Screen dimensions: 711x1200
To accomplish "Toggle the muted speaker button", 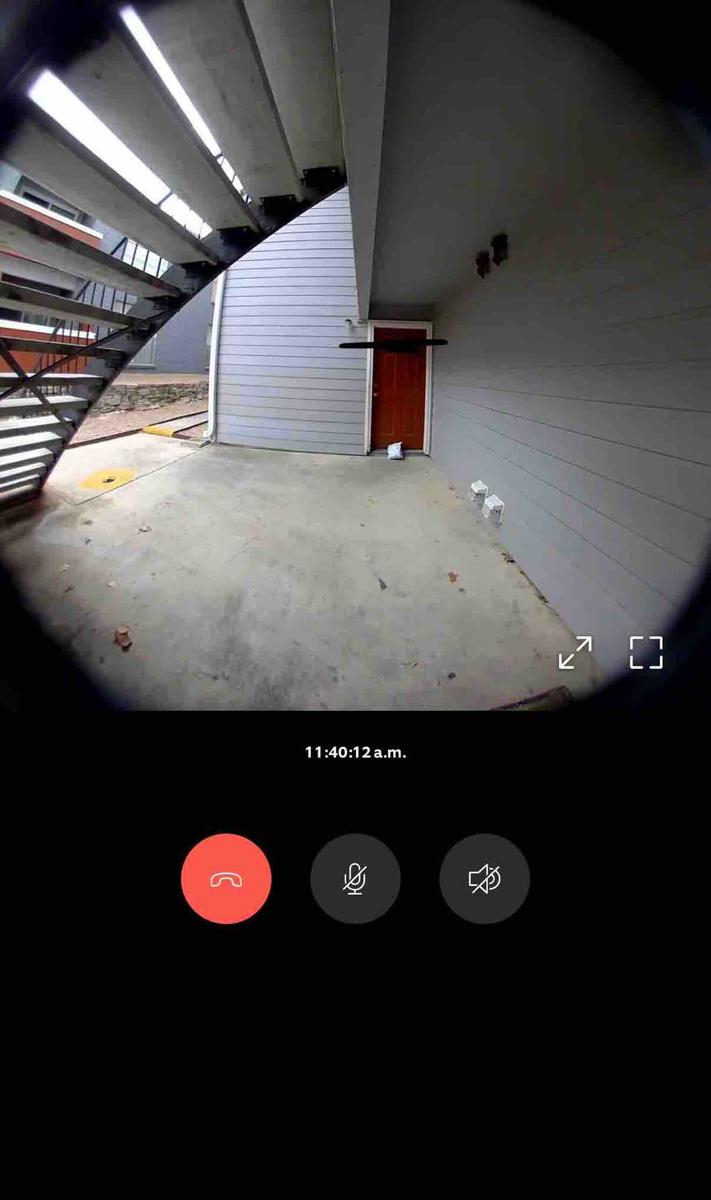I will (x=484, y=879).
